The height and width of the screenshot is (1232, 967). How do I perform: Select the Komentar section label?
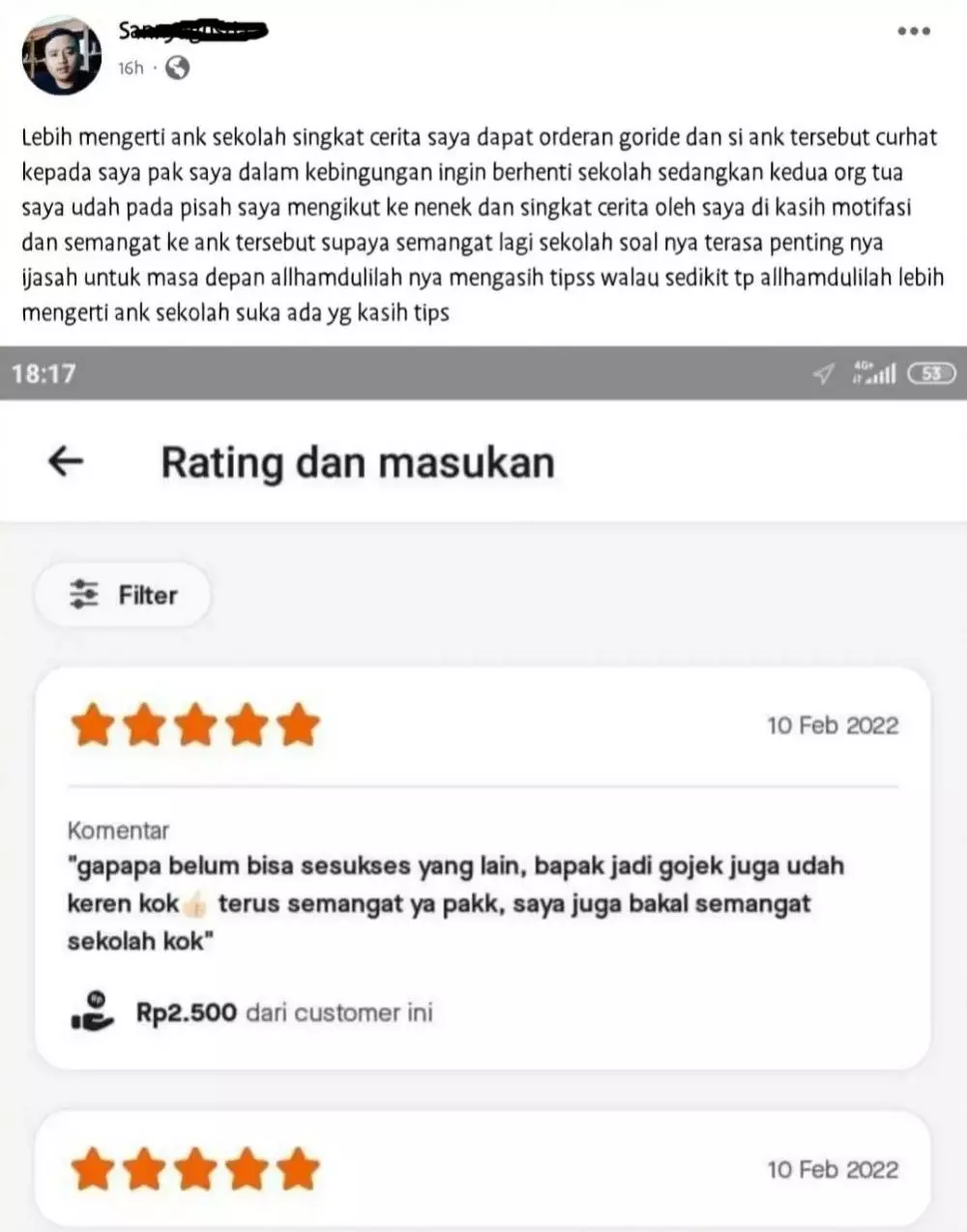(x=118, y=830)
